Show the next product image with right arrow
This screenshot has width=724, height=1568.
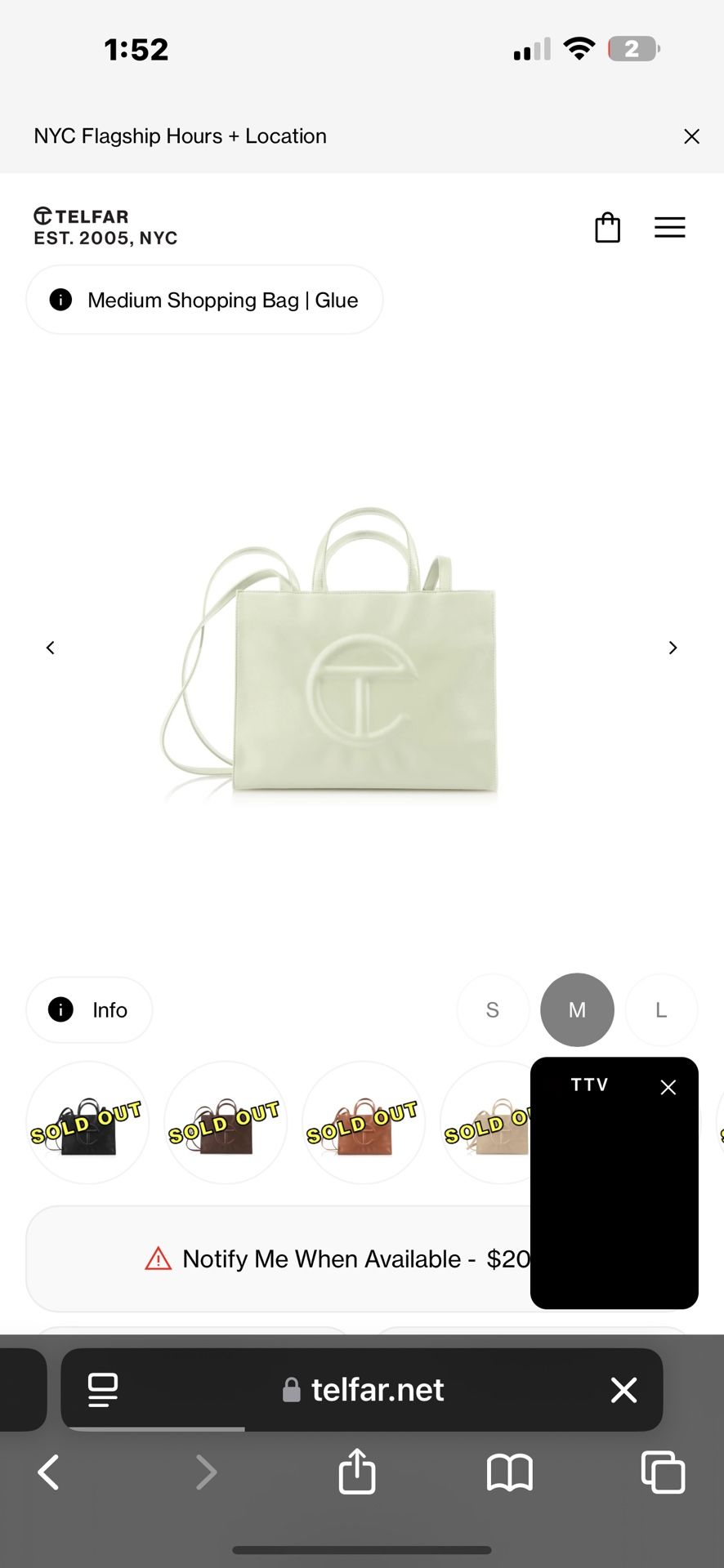673,647
